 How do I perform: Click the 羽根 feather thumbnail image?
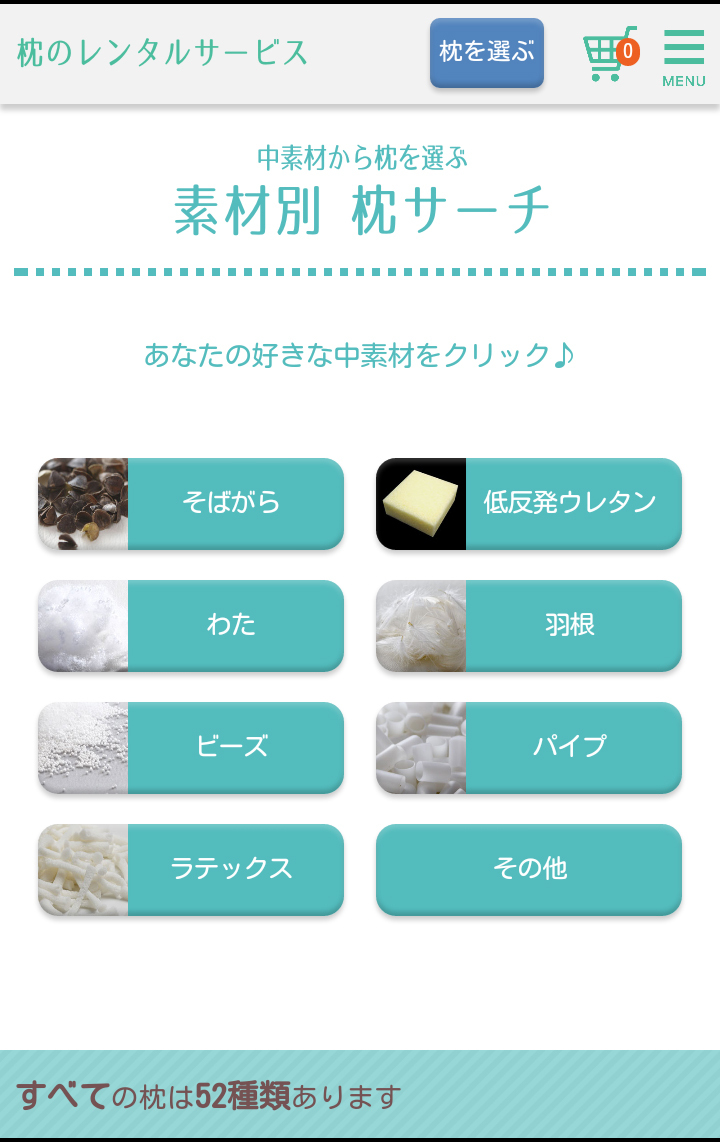420,625
